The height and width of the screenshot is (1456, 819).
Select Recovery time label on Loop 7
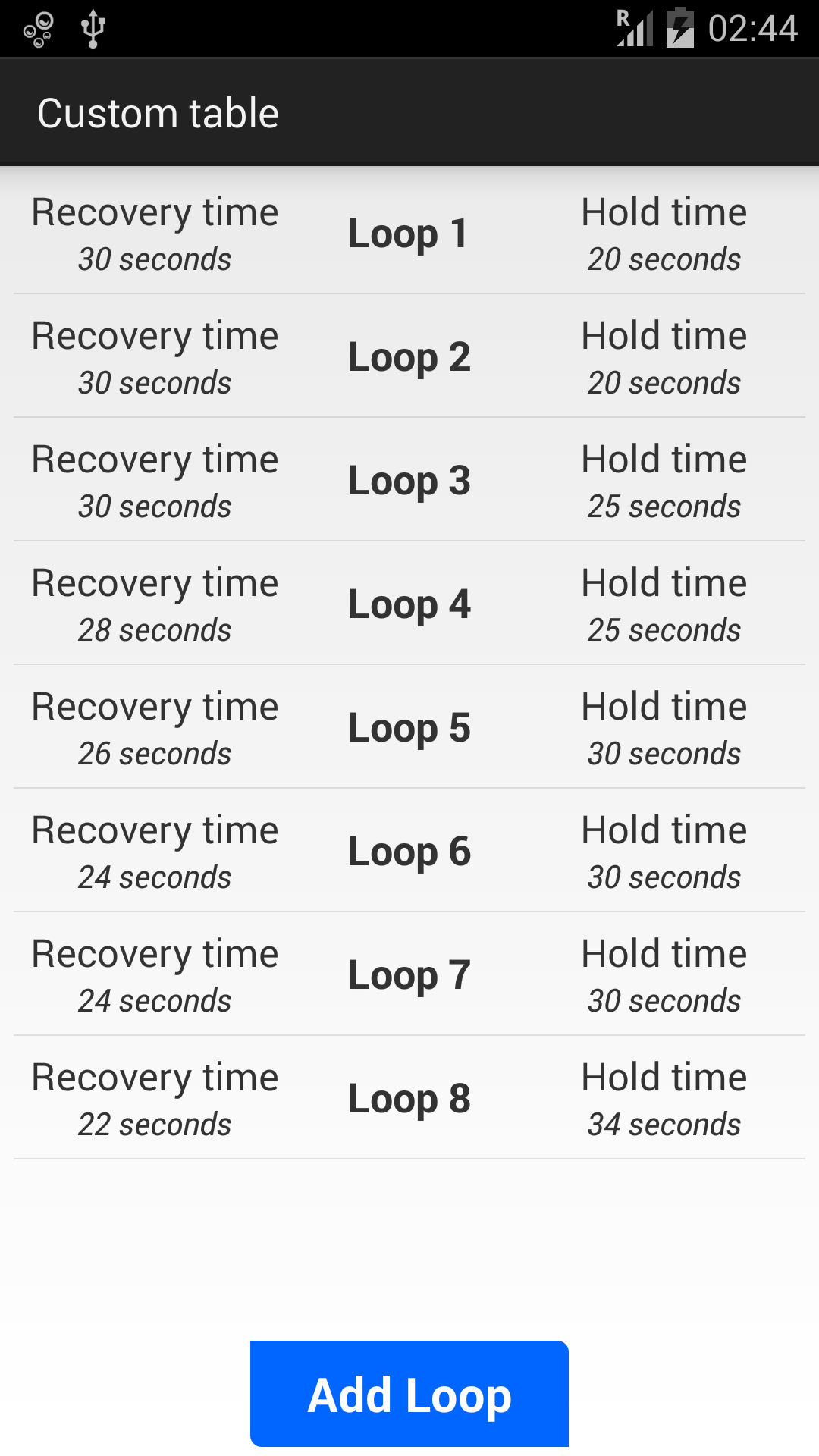click(155, 952)
